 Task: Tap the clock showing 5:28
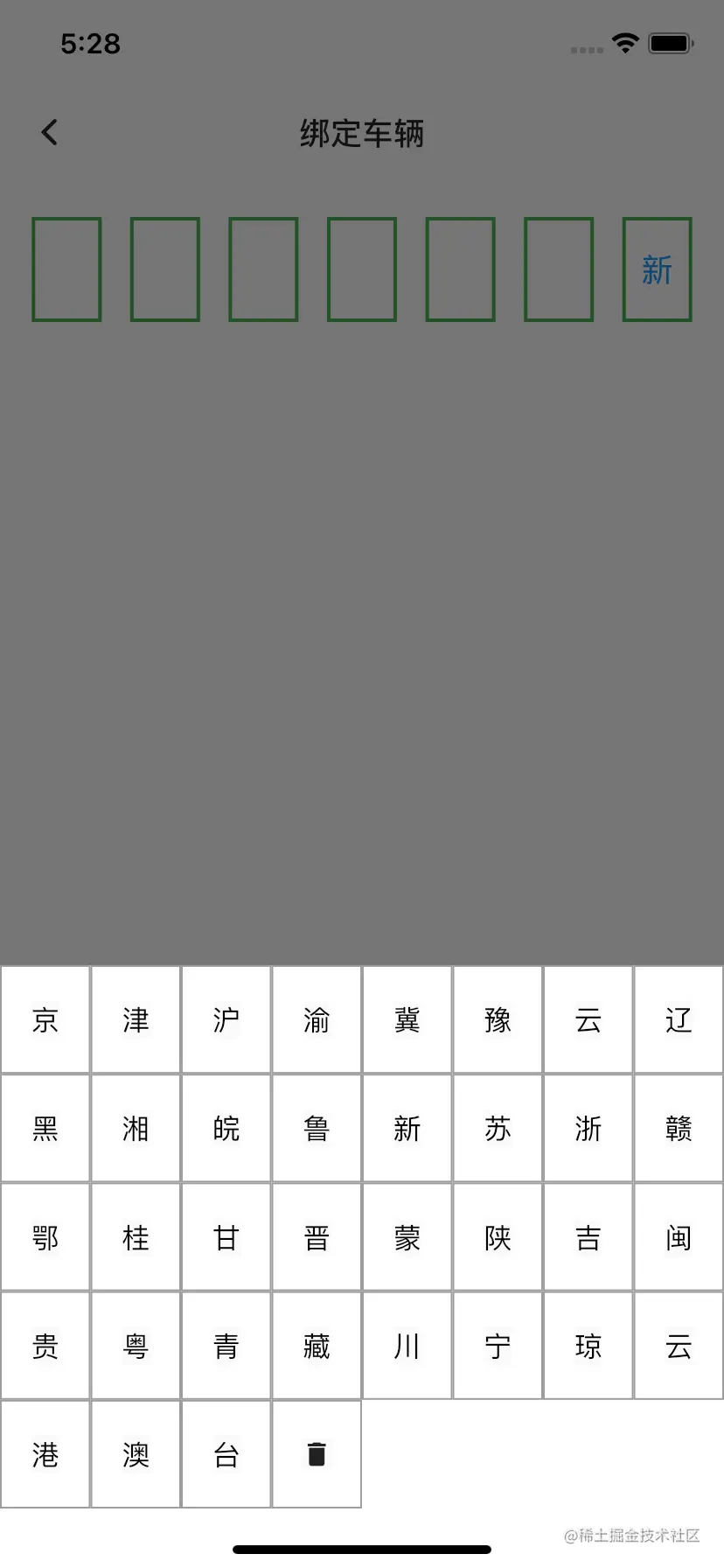90,44
